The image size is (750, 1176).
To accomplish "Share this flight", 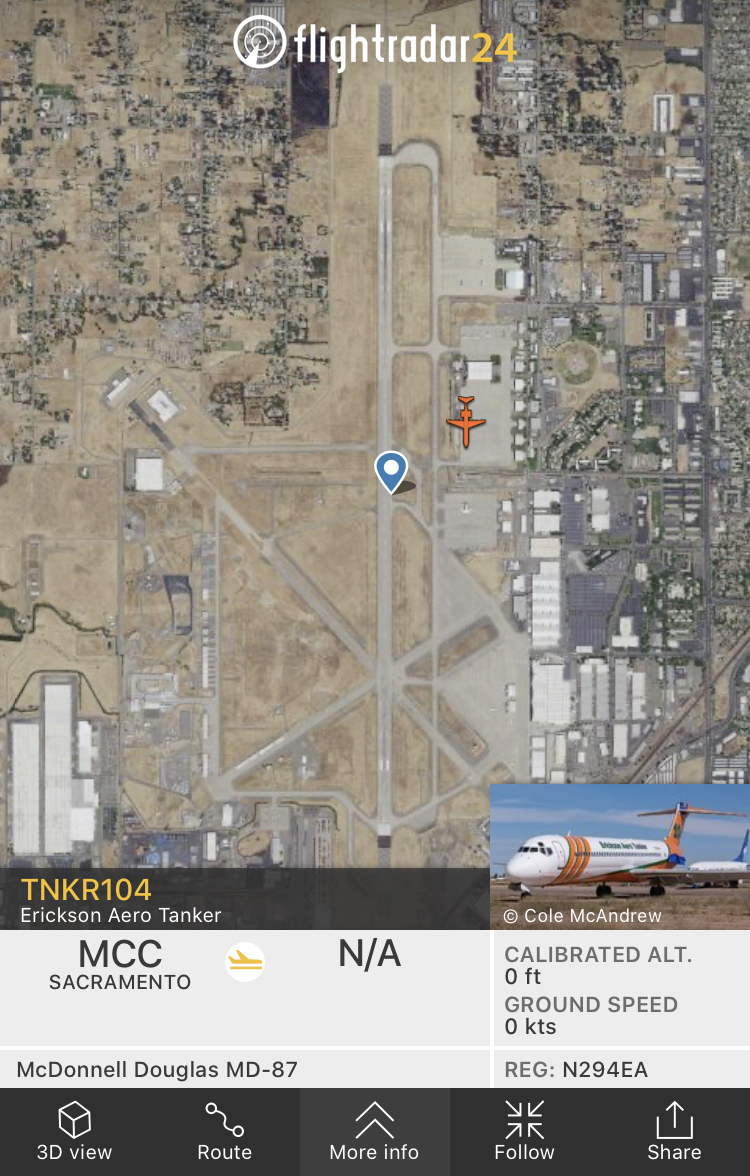I will (674, 1132).
